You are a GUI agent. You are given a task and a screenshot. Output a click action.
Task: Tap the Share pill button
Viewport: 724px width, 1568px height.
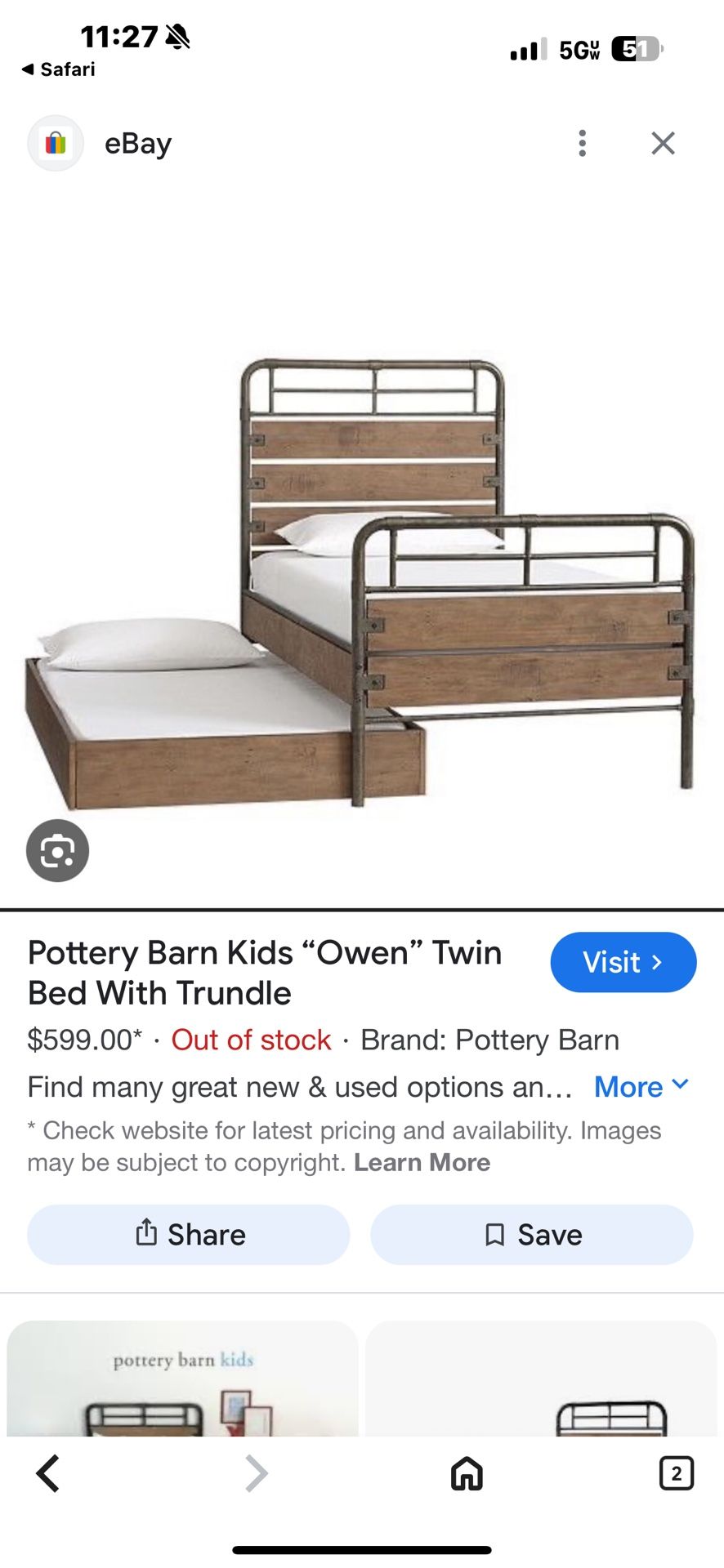(188, 1235)
